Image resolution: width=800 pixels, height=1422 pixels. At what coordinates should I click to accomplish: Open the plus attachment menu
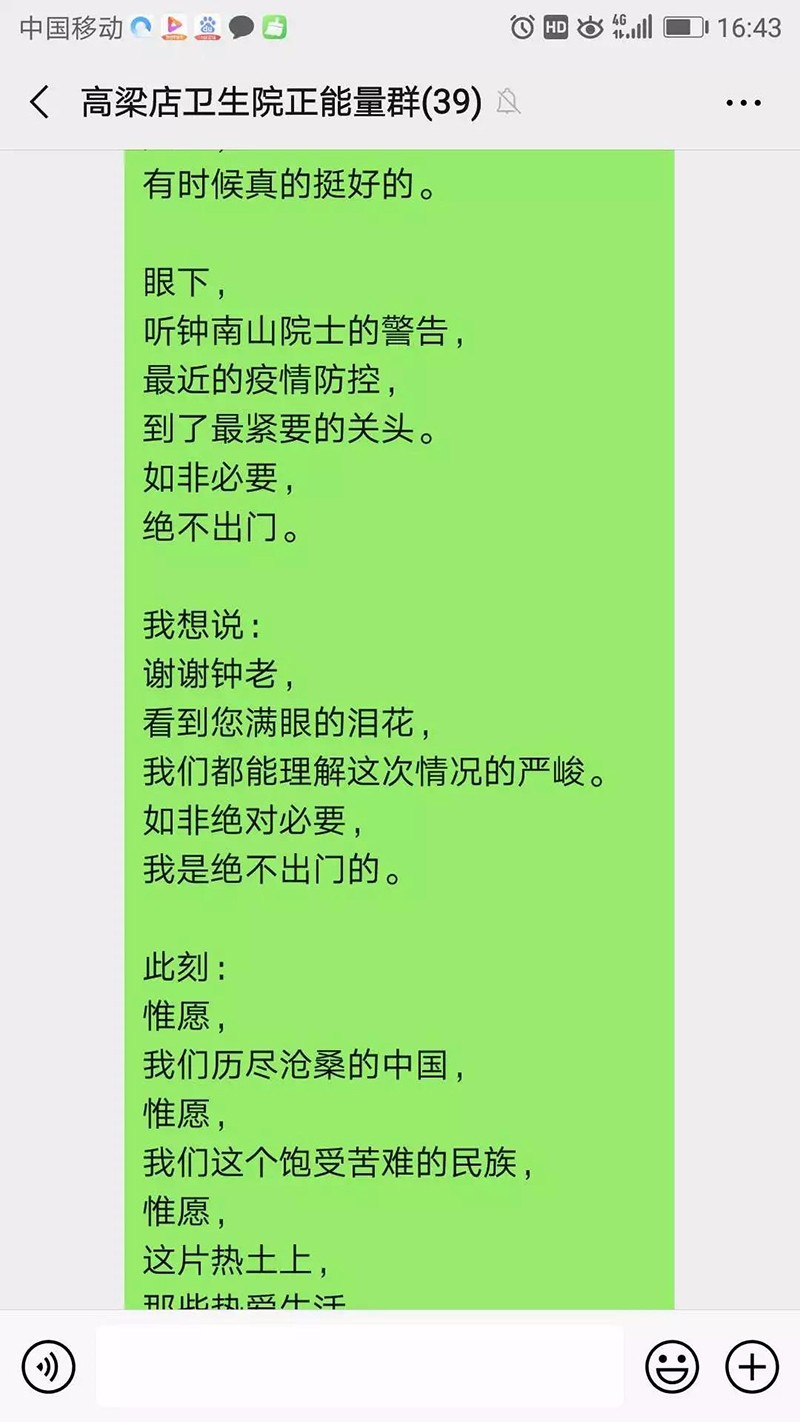tap(751, 1366)
